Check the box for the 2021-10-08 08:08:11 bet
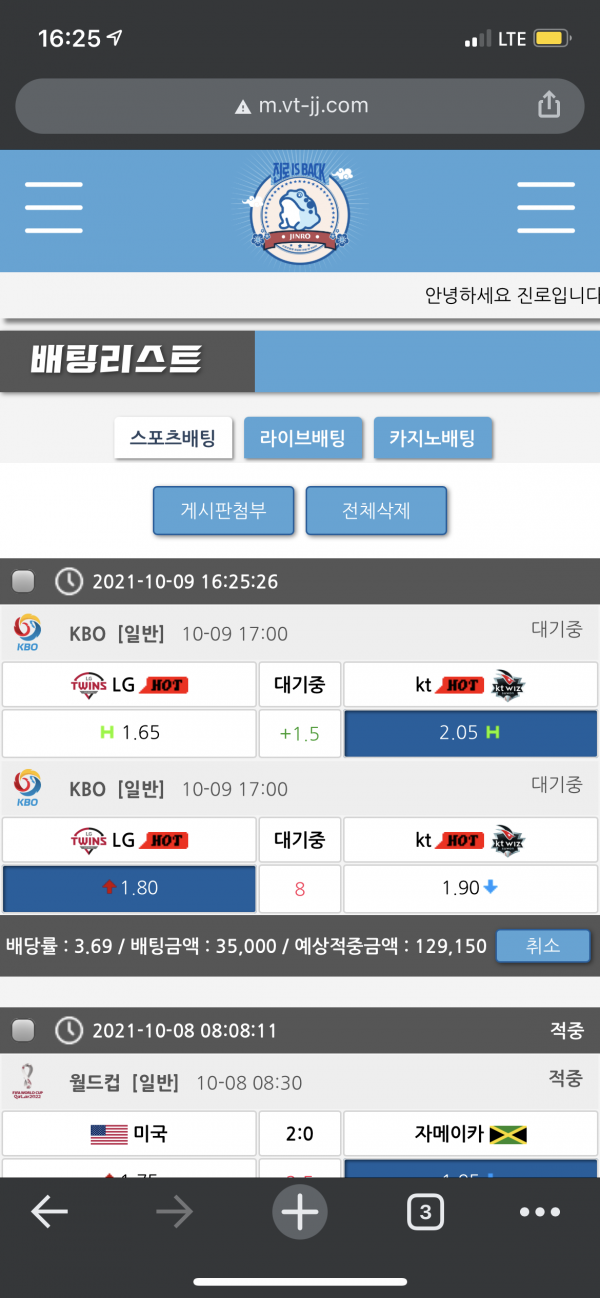Image resolution: width=600 pixels, height=1298 pixels. tap(23, 1030)
